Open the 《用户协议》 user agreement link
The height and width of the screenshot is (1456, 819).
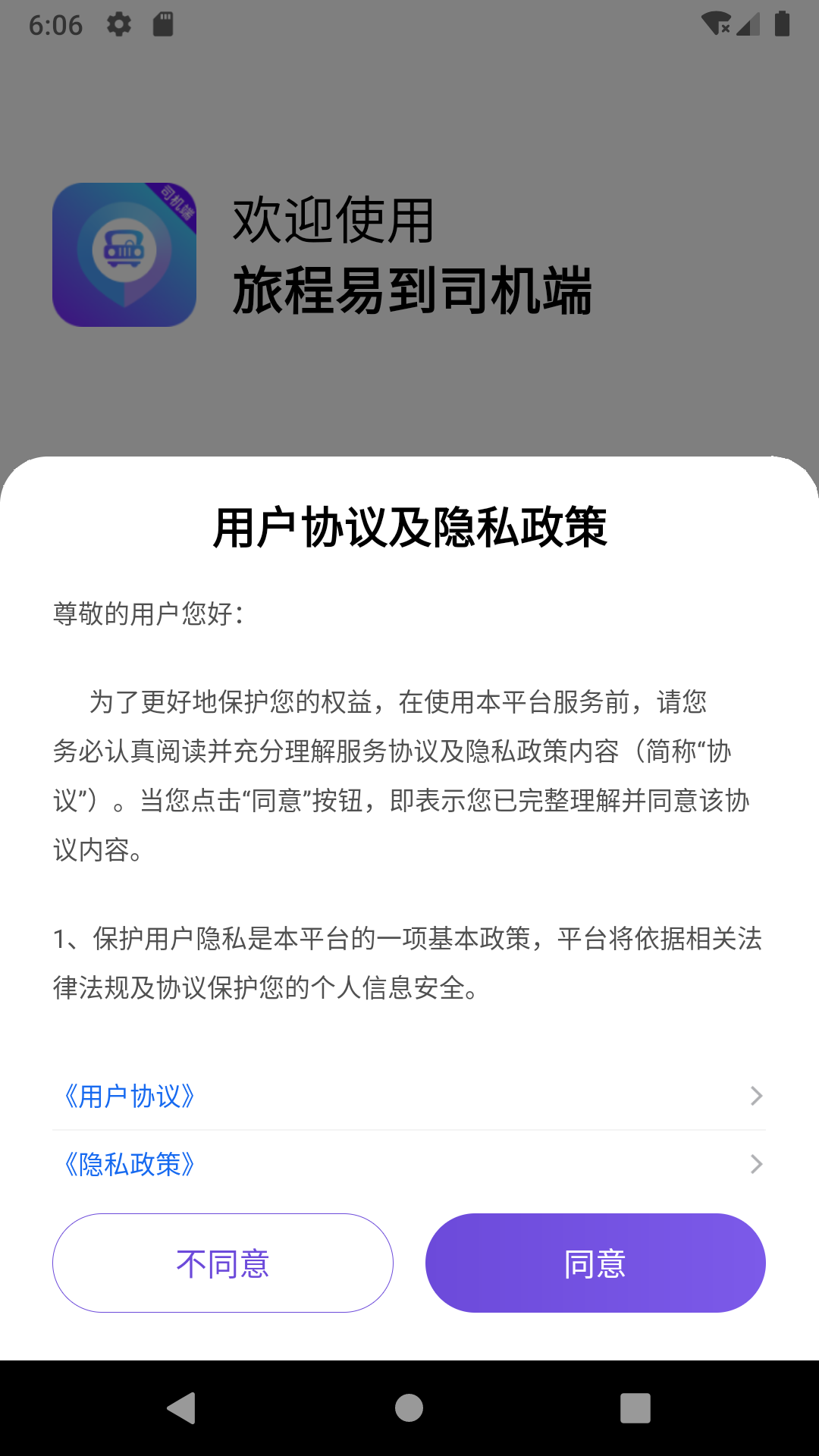(130, 1096)
